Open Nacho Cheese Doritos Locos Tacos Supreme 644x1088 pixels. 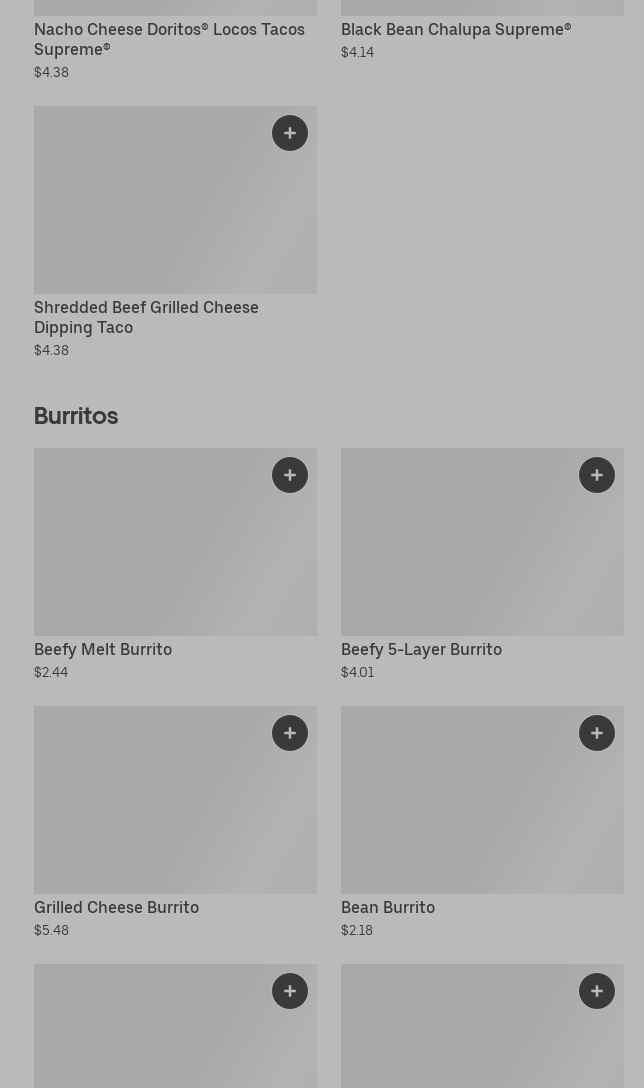(169, 38)
